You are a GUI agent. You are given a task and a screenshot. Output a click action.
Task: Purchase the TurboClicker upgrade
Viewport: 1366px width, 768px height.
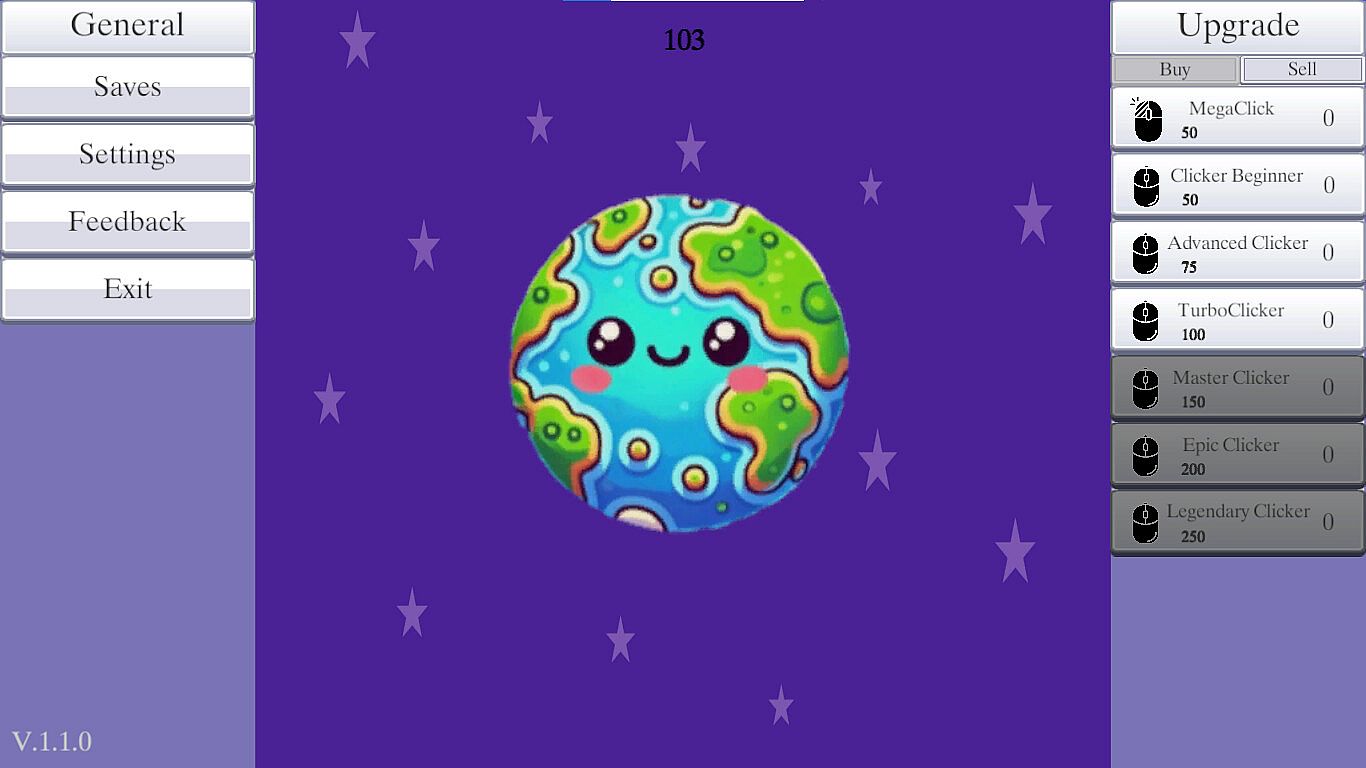(x=1237, y=320)
